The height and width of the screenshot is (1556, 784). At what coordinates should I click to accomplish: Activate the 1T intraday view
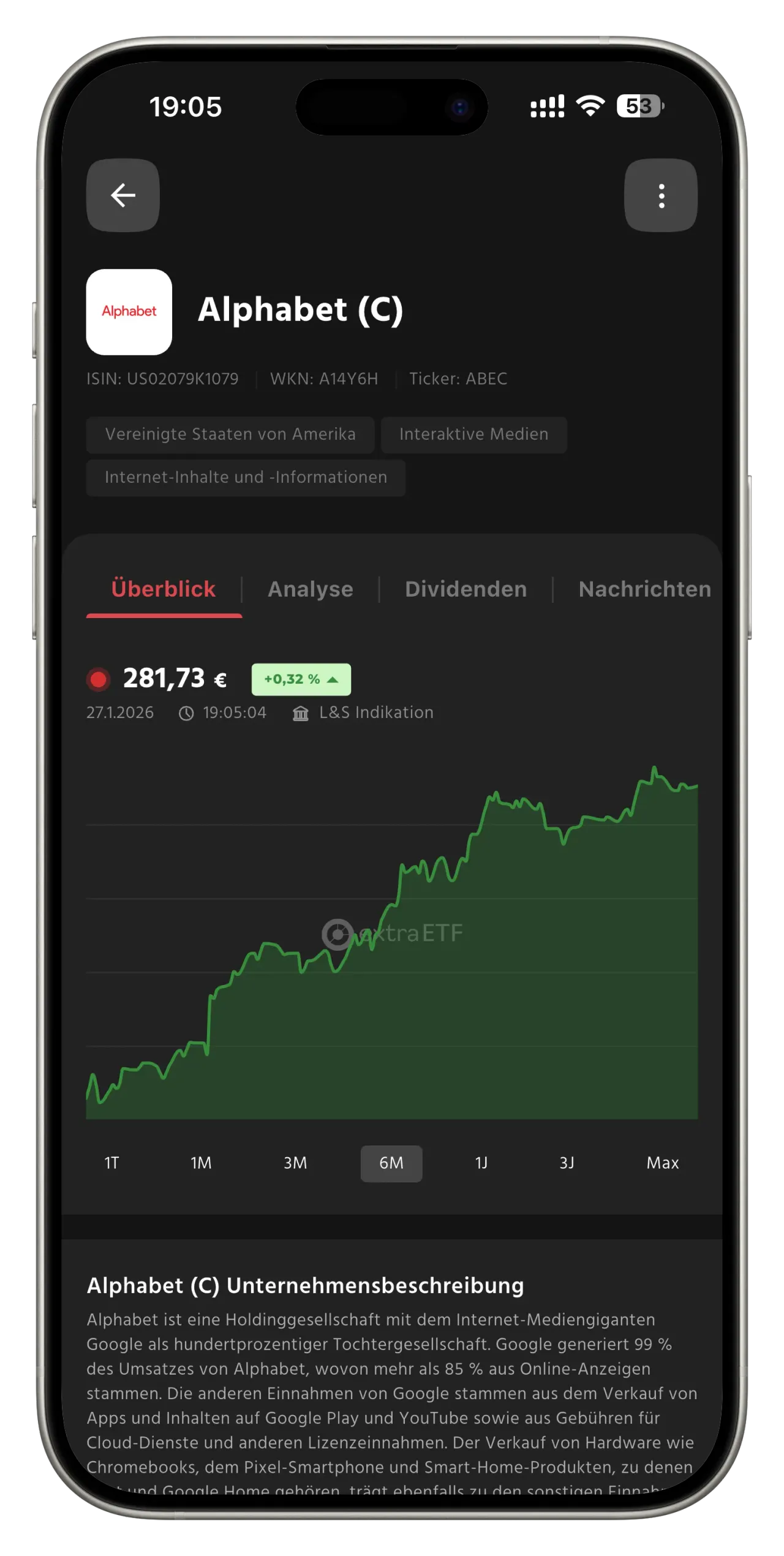(112, 1163)
